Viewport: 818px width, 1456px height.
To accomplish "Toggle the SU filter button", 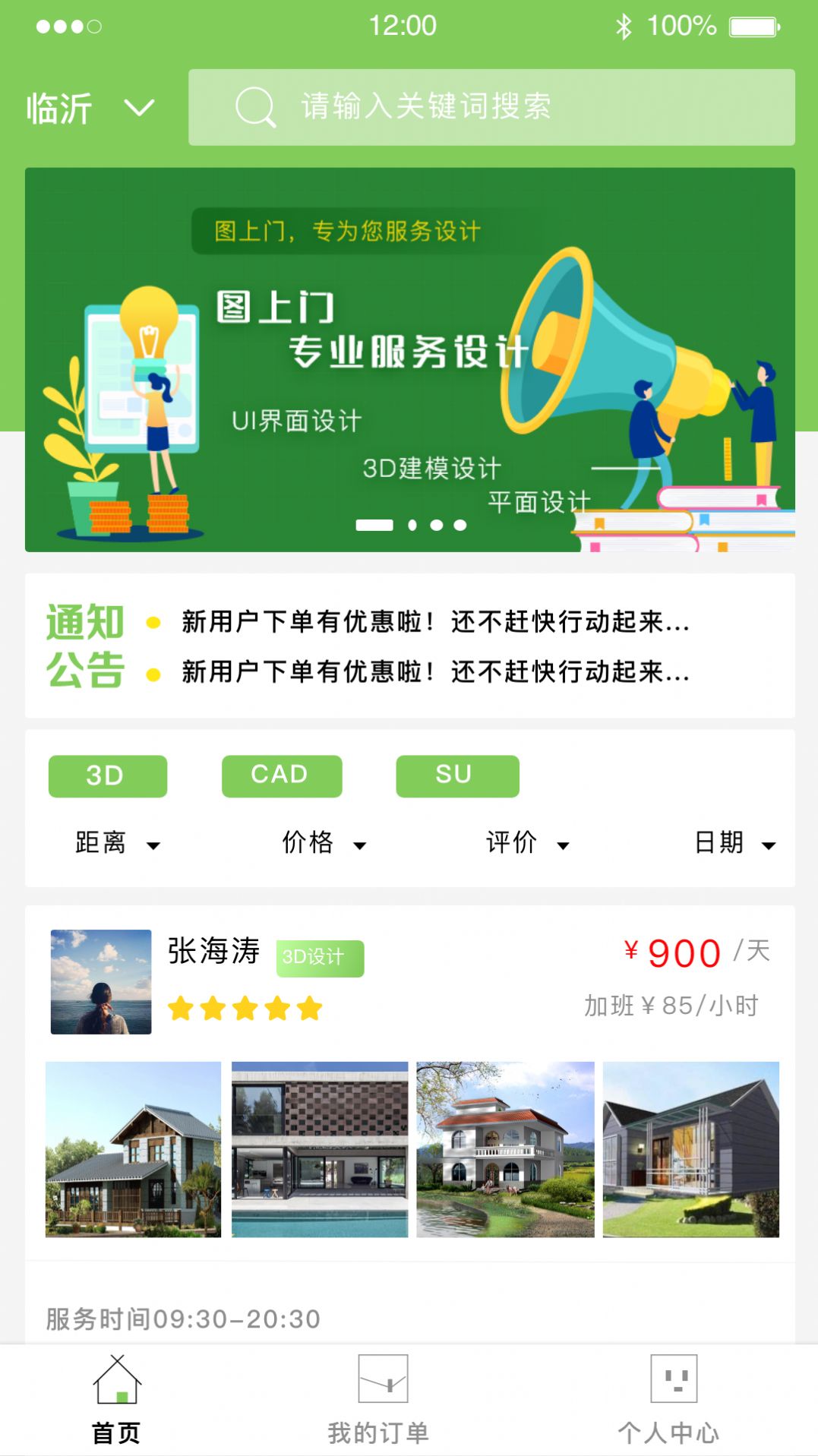I will tap(457, 775).
